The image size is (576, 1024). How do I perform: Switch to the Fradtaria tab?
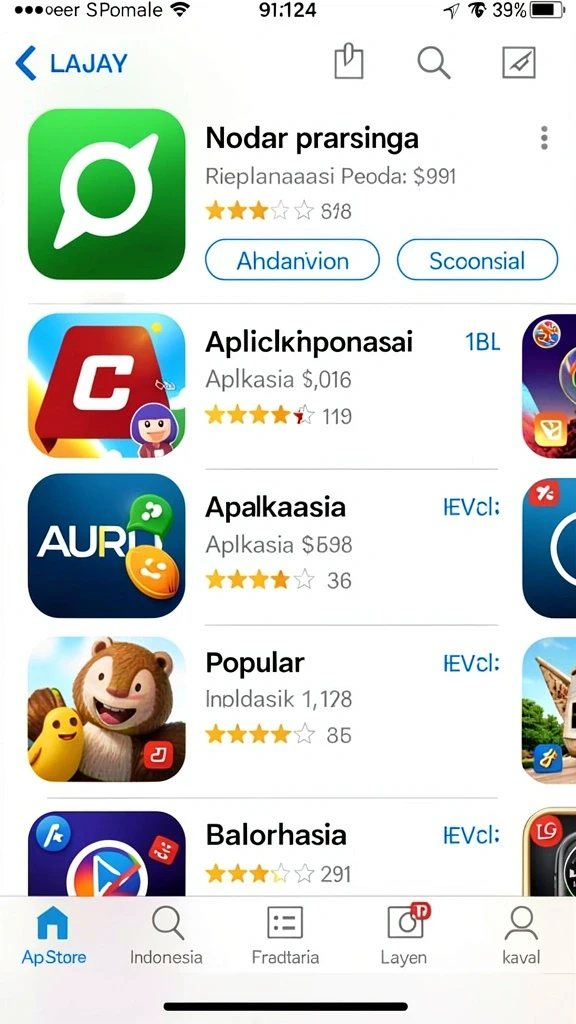tap(285, 936)
